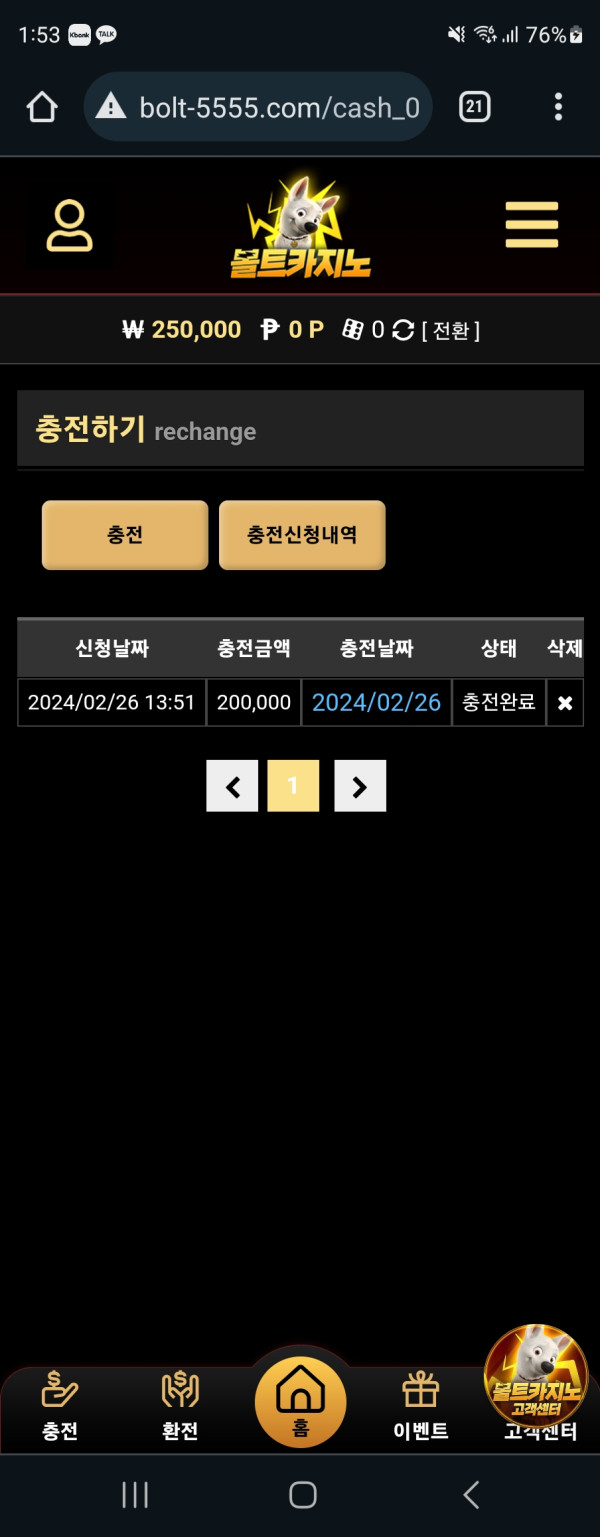Refresh the balance with the reload icon
The image size is (600, 1537).
(x=403, y=330)
